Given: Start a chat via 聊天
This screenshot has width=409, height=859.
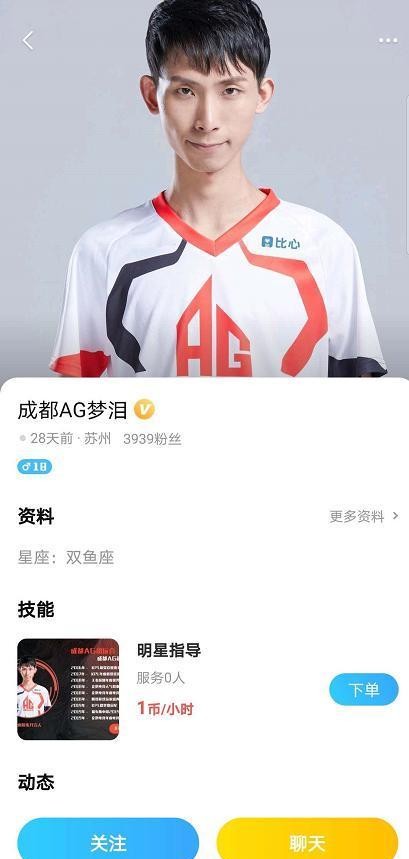Looking at the screenshot, I should pyautogui.click(x=307, y=842).
